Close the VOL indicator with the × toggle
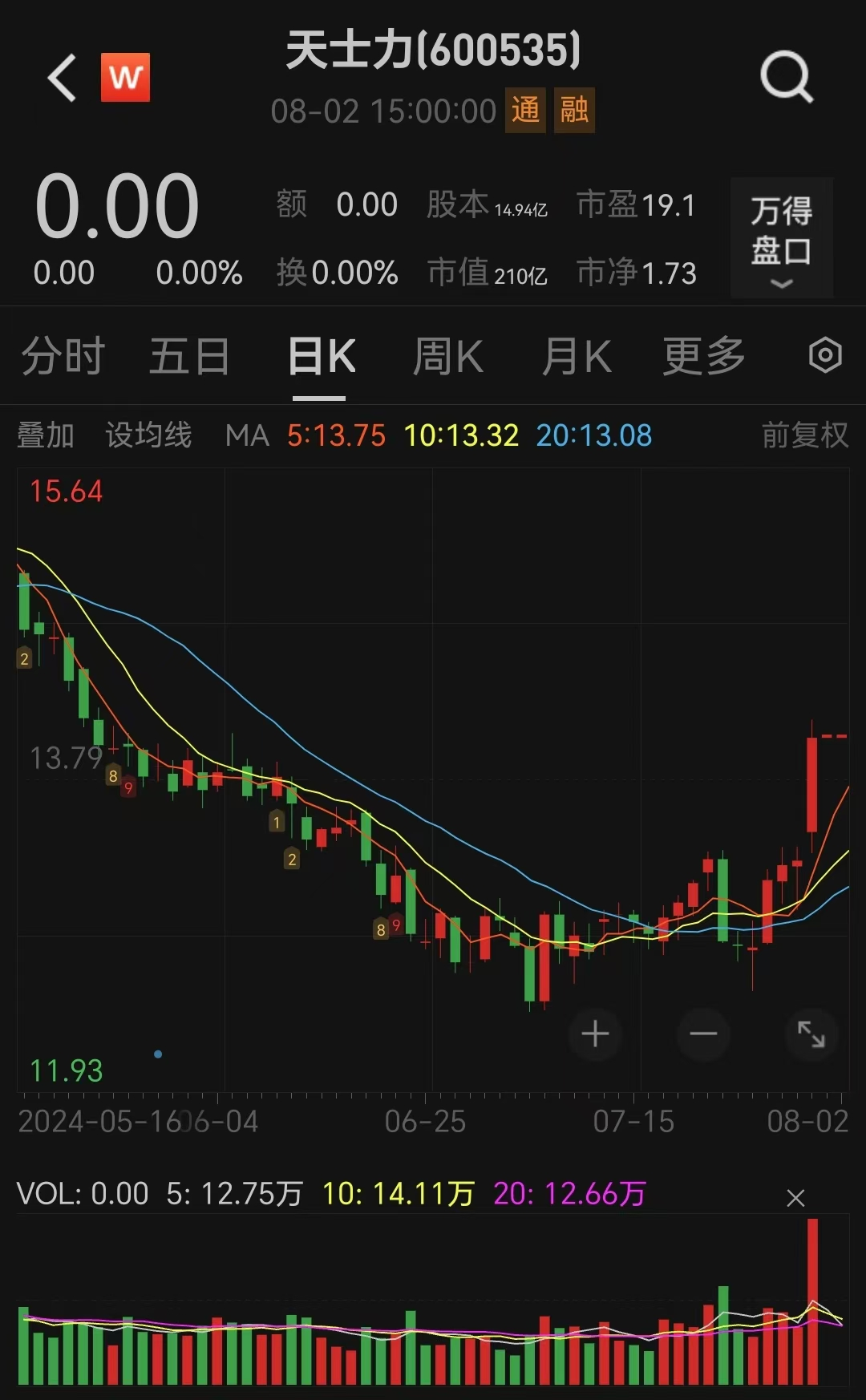This screenshot has width=866, height=1400. (x=794, y=1198)
